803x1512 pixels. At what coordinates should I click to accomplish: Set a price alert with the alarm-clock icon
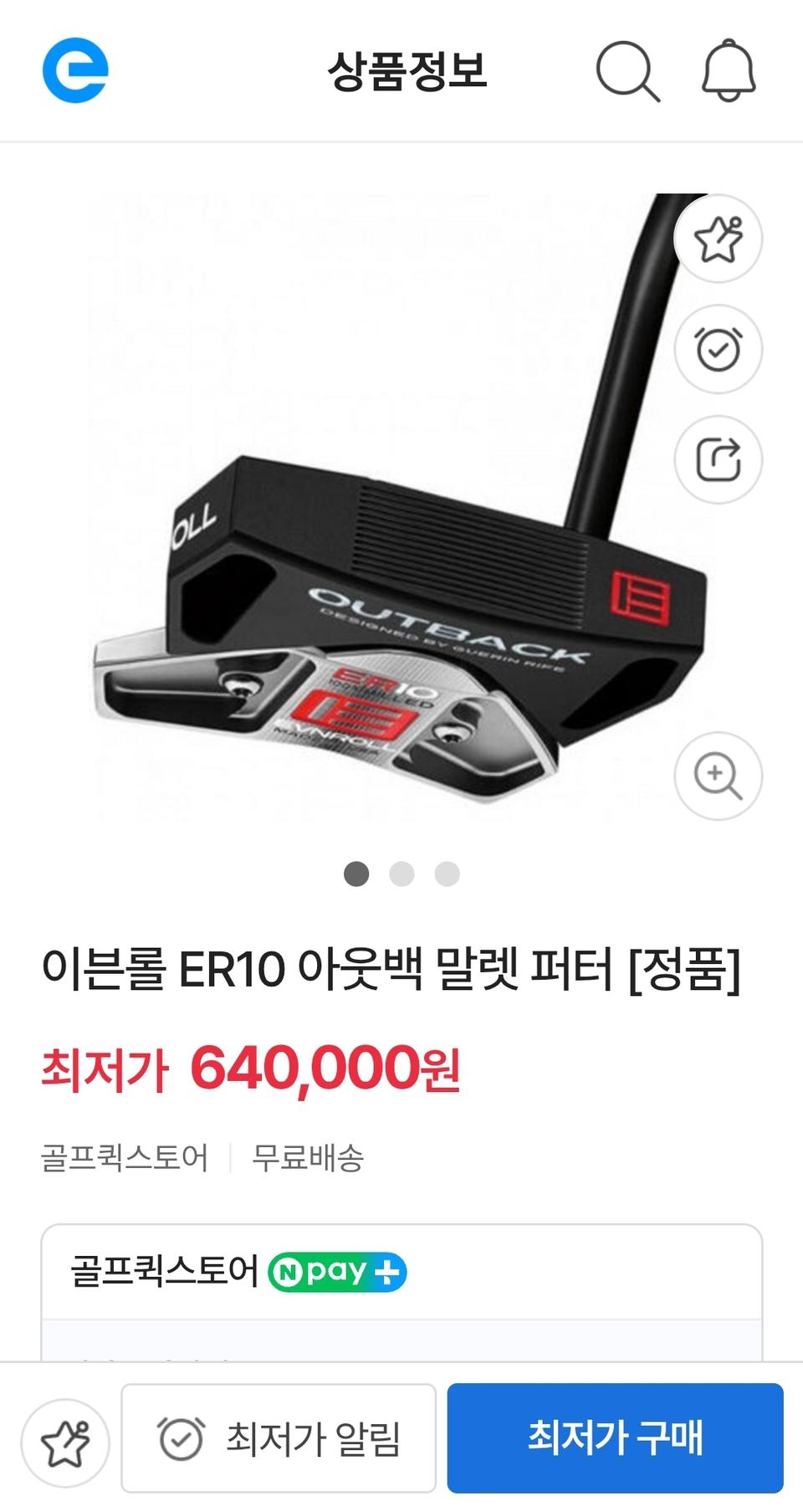pos(718,351)
